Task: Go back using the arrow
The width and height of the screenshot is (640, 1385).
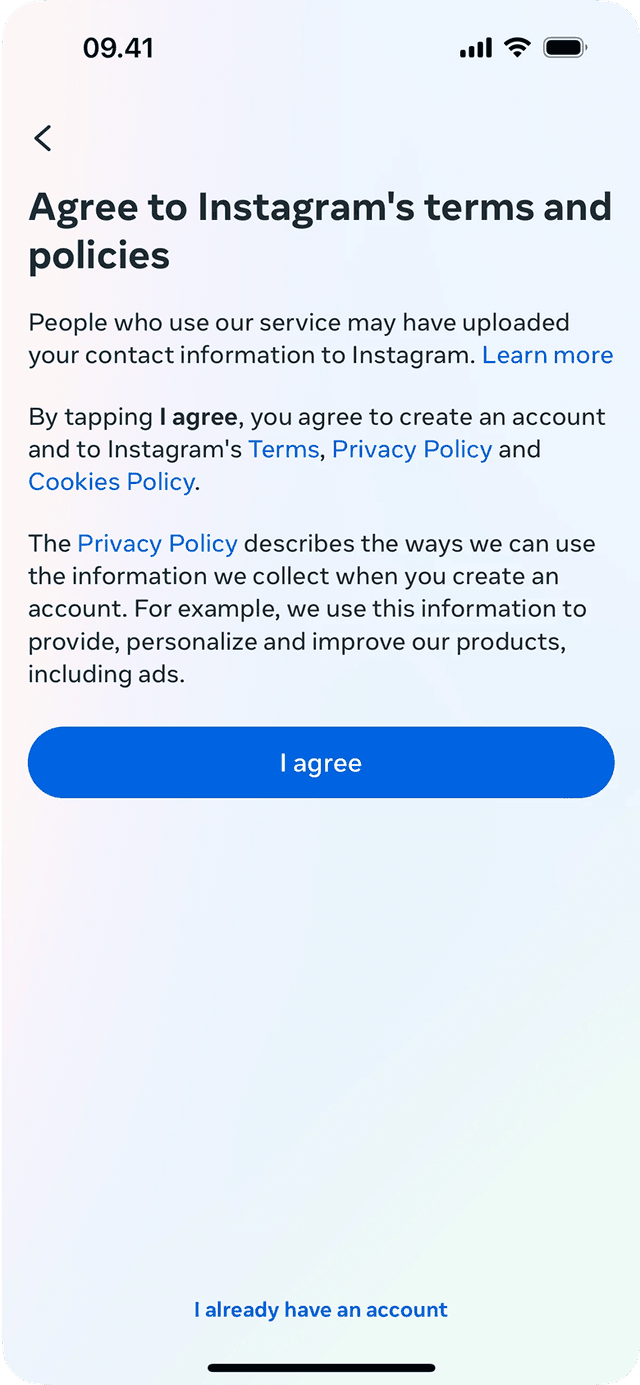Action: [42, 139]
